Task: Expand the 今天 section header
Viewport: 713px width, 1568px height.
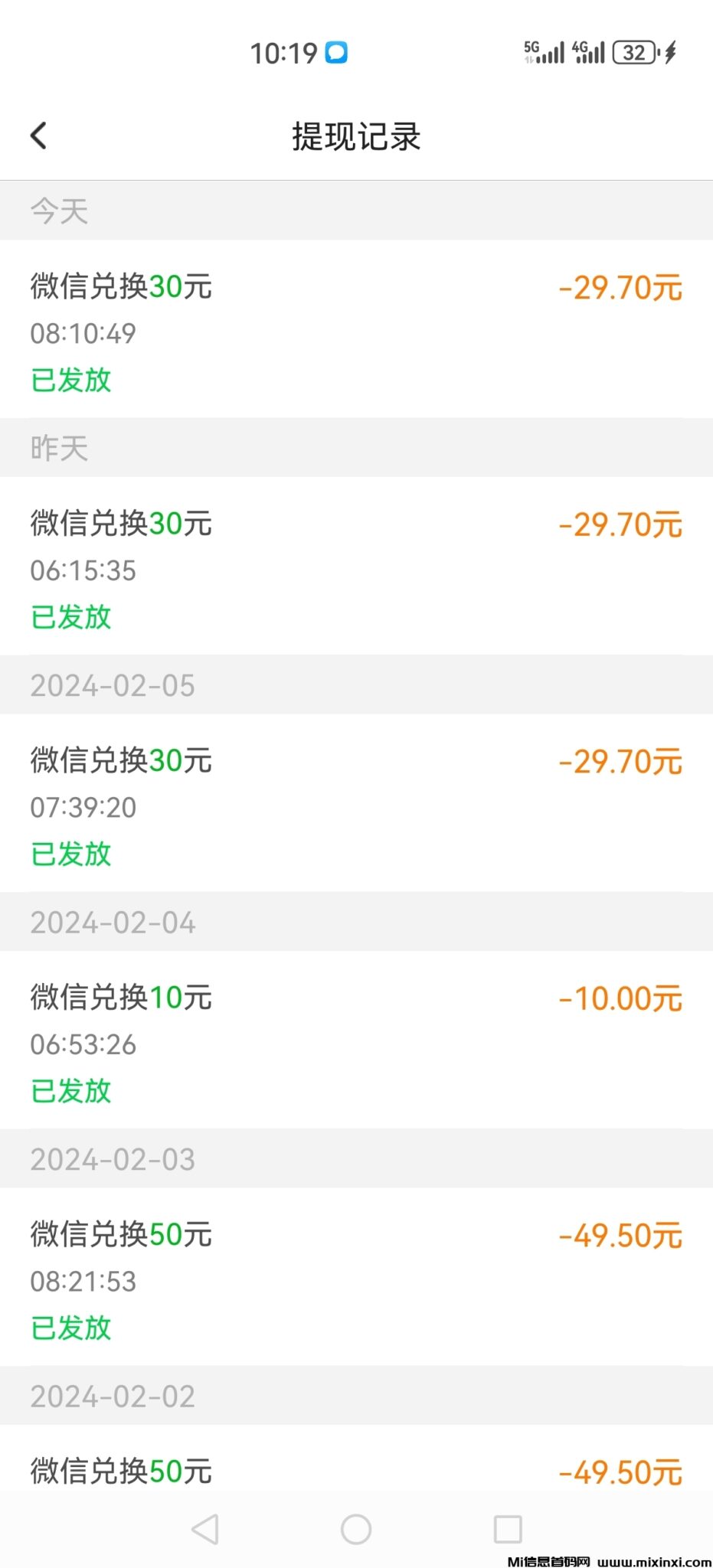Action: (x=59, y=211)
